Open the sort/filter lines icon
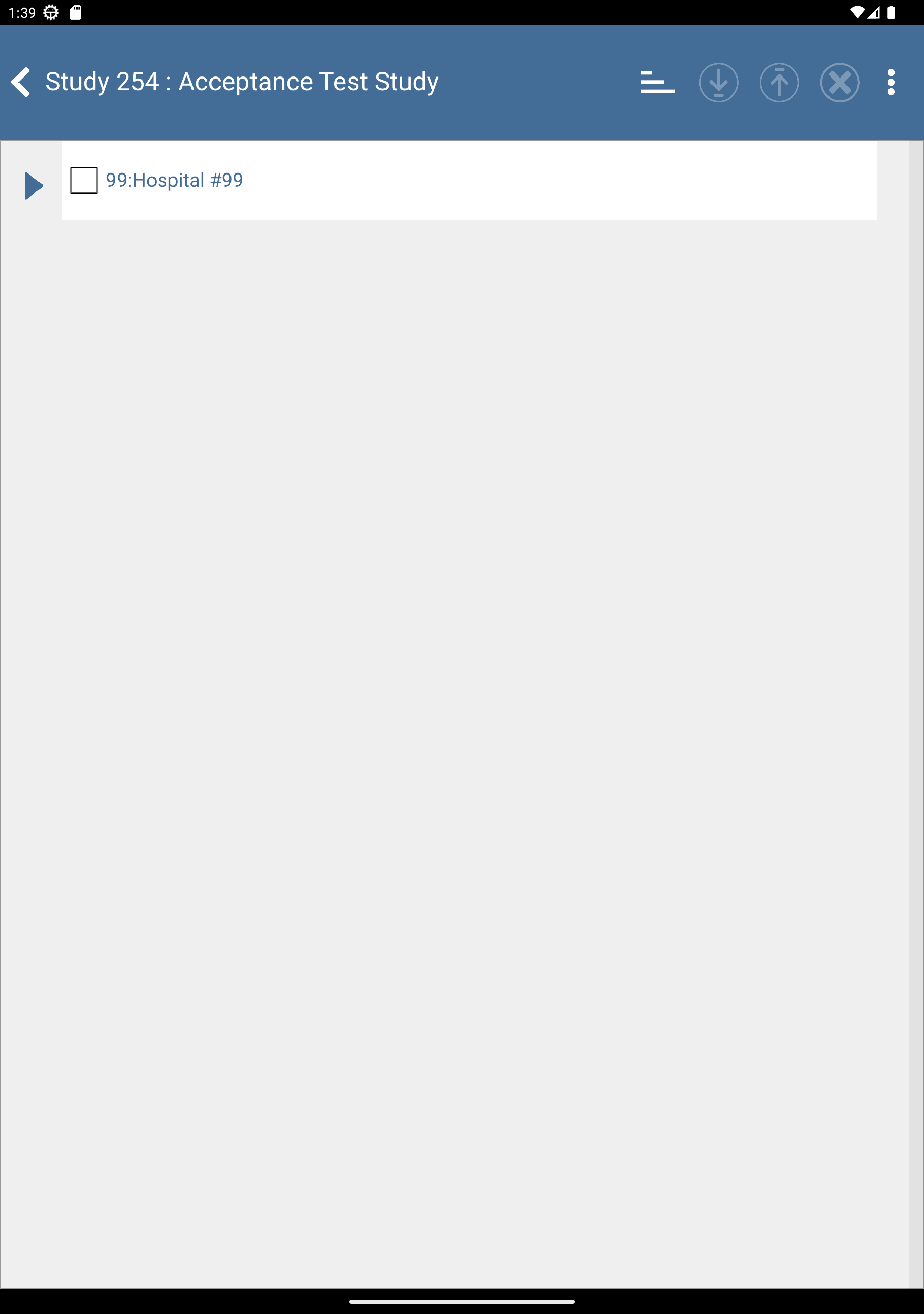Image resolution: width=924 pixels, height=1314 pixels. click(658, 82)
